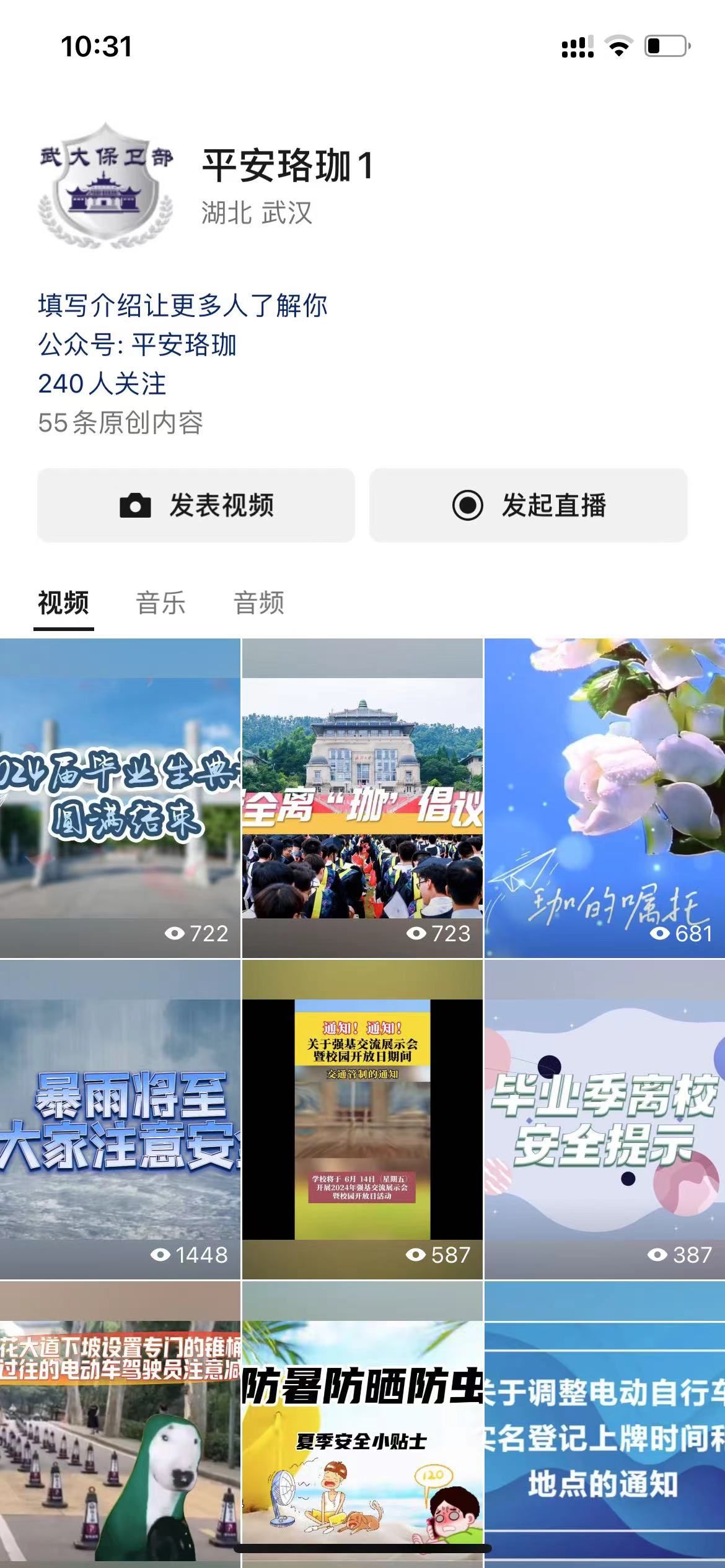Start a live stream with 发起直播
Image resolution: width=725 pixels, height=1568 pixels.
click(528, 505)
